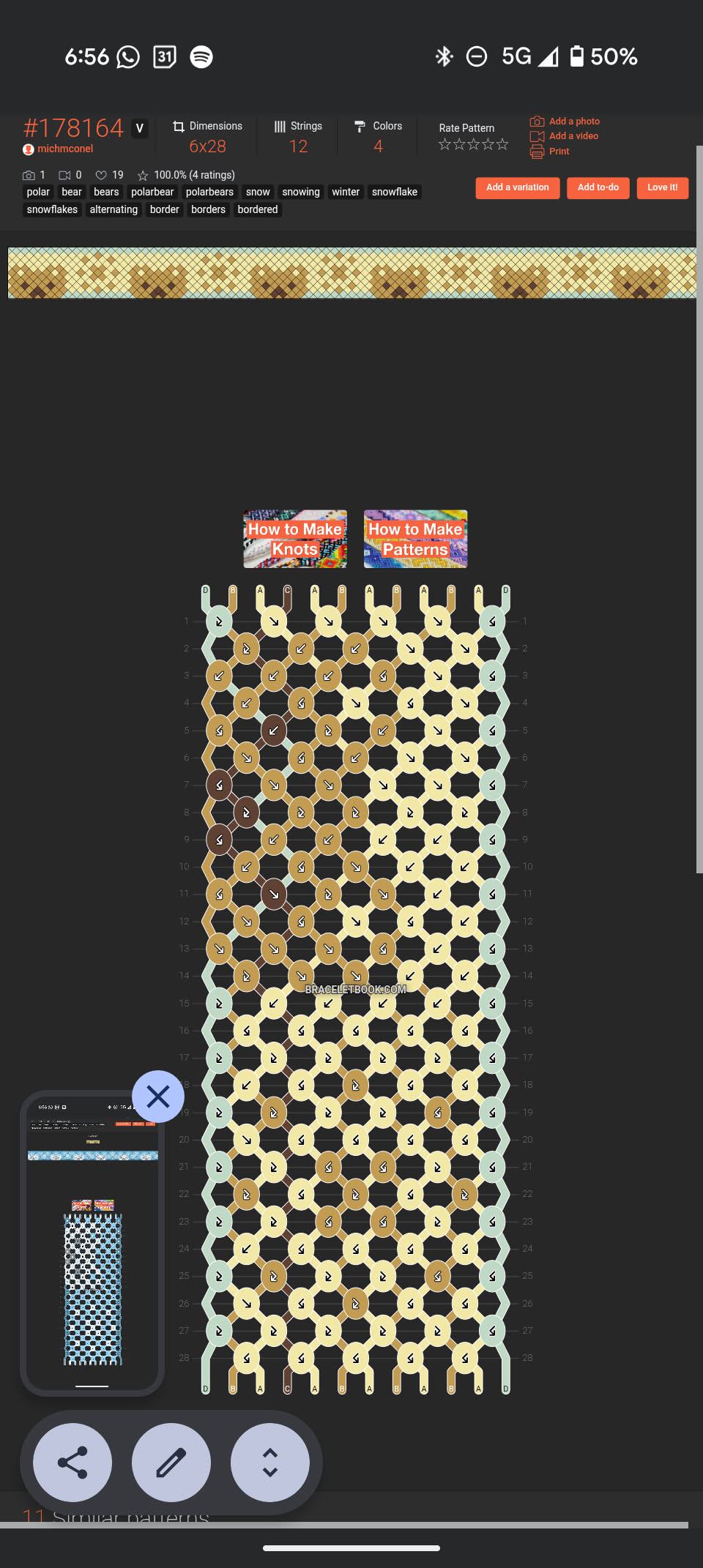703x1568 pixels.
Task: Select the polarbear tag
Action: (152, 192)
